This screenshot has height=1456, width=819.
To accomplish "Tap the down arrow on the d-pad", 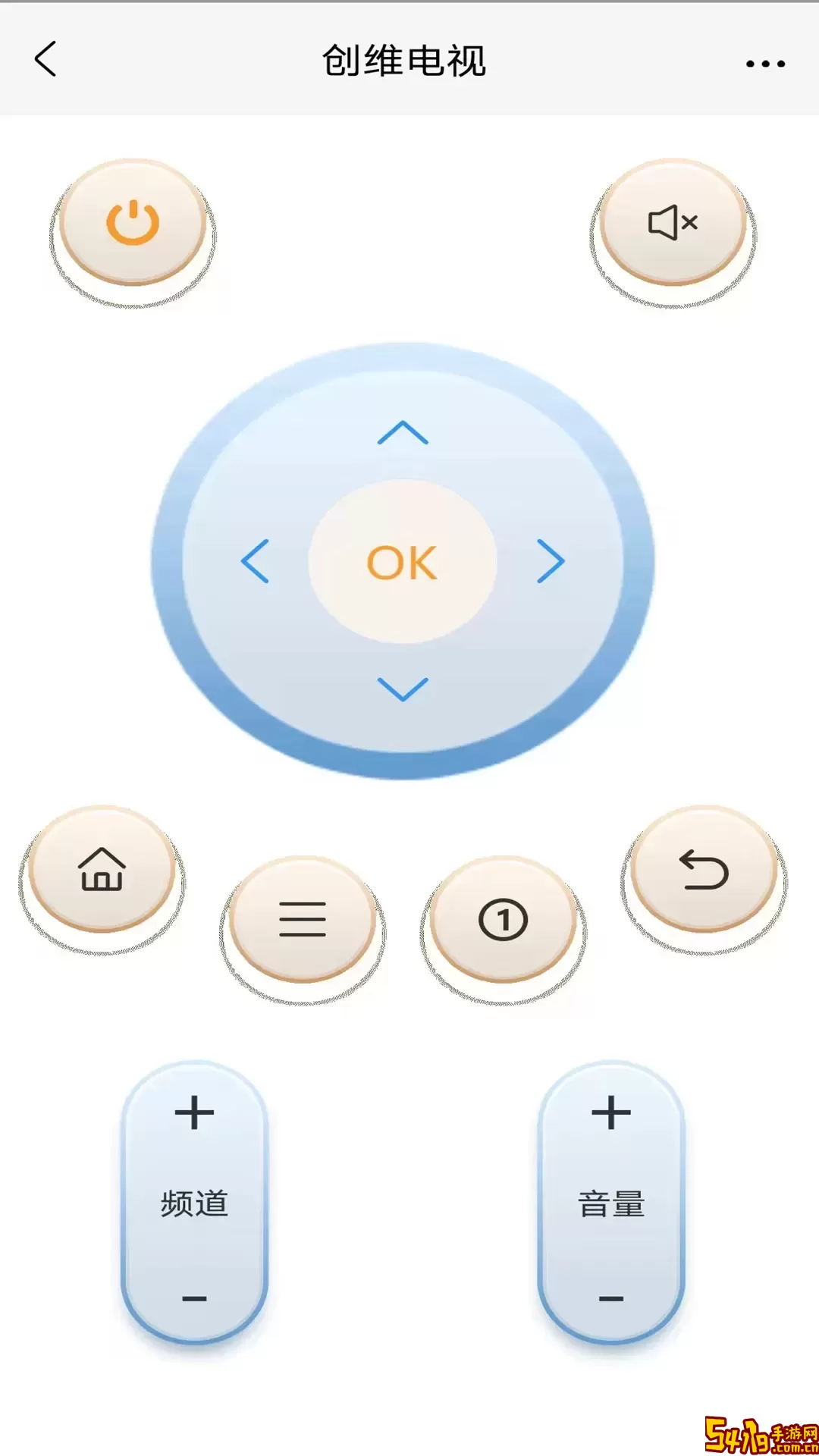I will coord(403,689).
